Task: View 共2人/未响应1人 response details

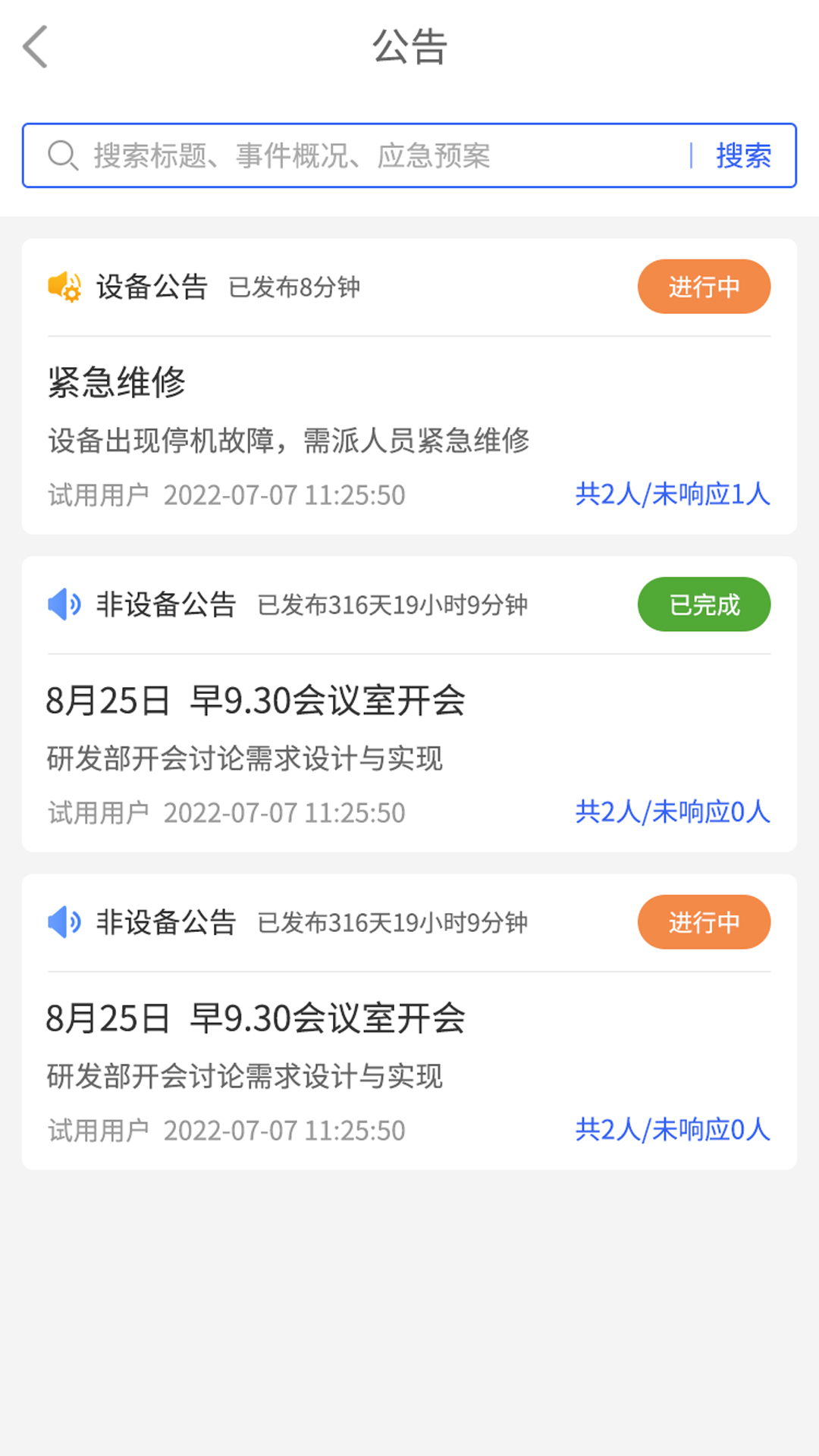Action: (x=673, y=494)
